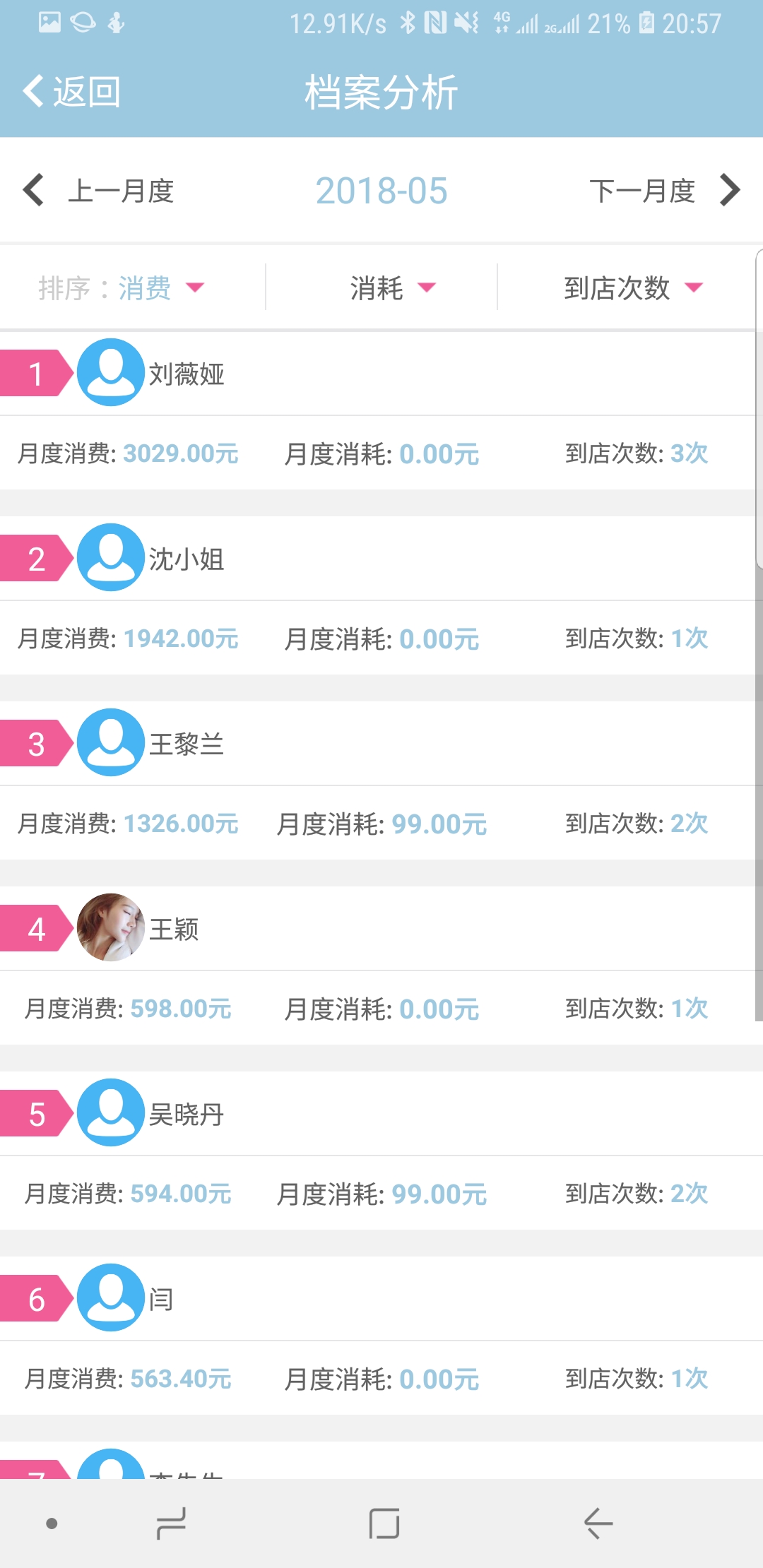This screenshot has width=763, height=1568.
Task: Tap the system back button
Action: [598, 1524]
